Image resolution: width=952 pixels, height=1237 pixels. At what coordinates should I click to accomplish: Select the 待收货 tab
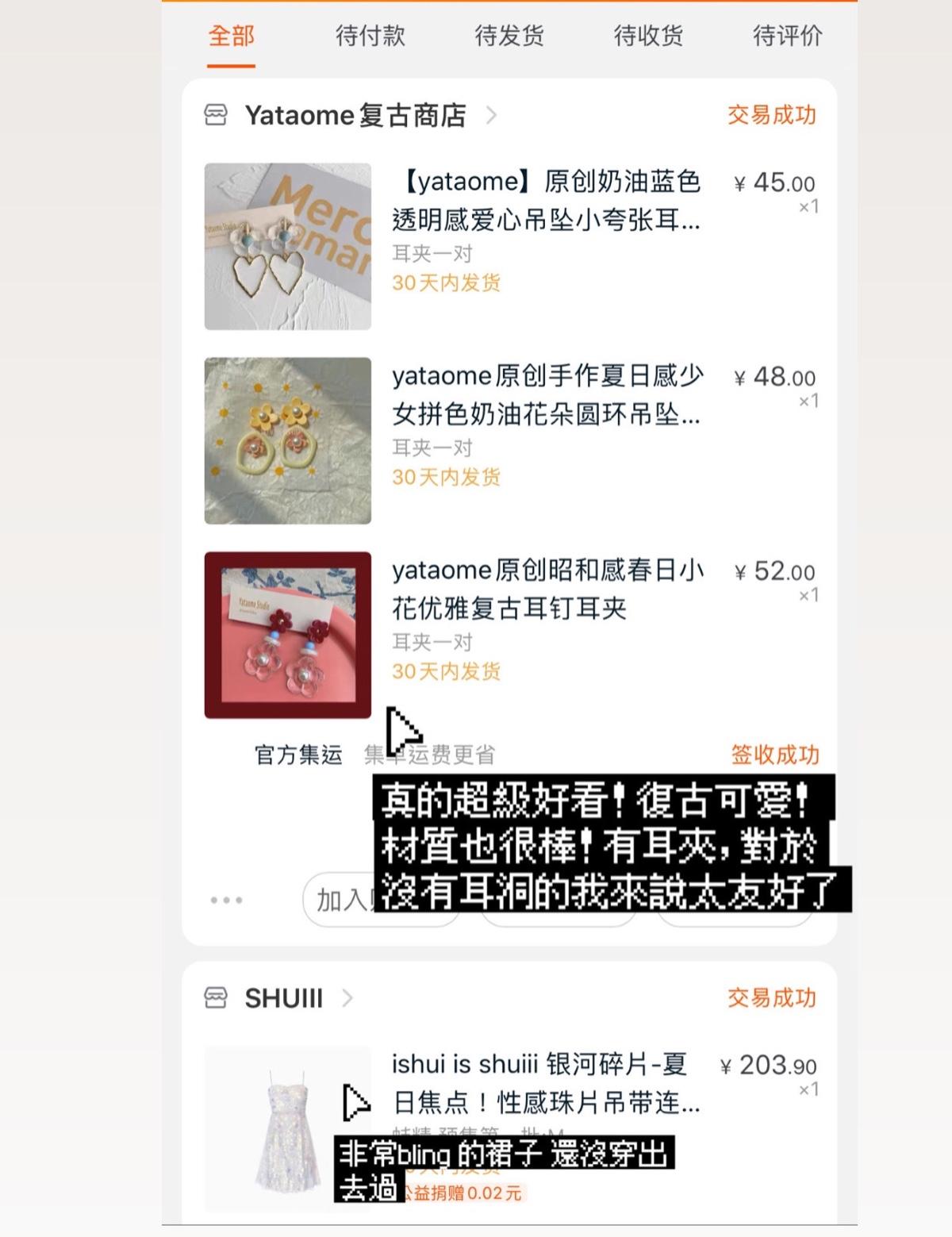(648, 36)
